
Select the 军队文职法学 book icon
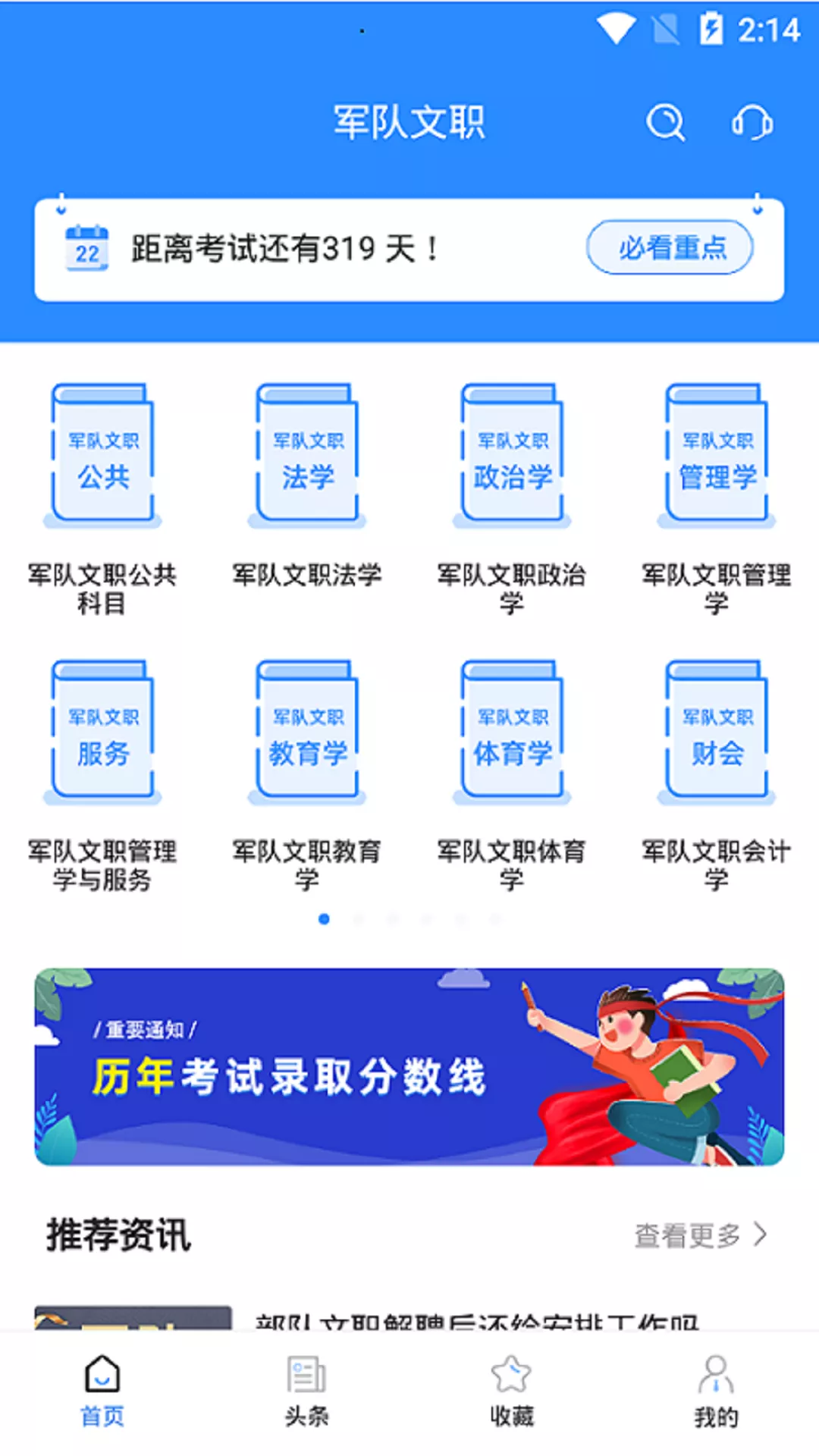pos(308,453)
